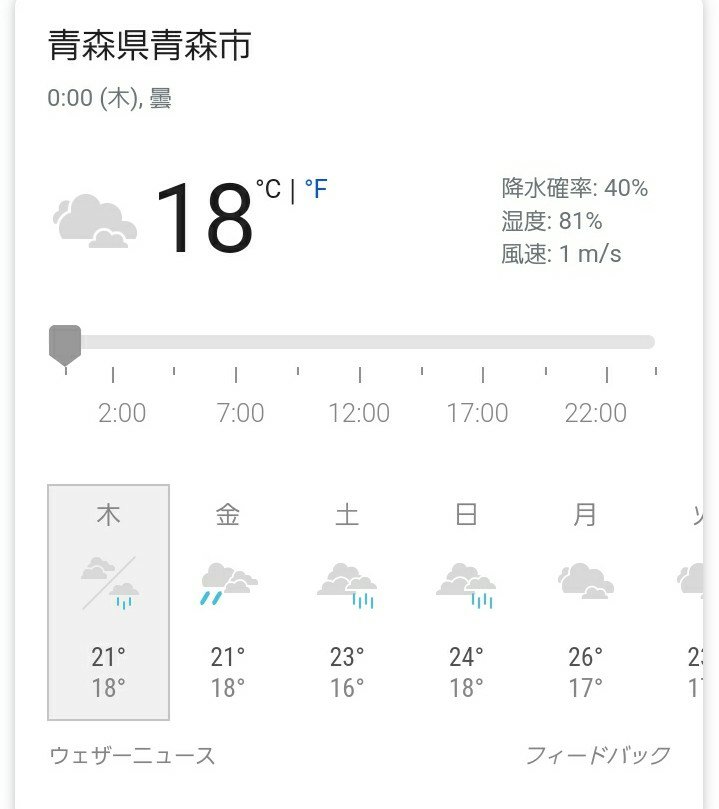Image resolution: width=719 pixels, height=809 pixels.
Task: Open the フィードバック link
Action: (598, 755)
